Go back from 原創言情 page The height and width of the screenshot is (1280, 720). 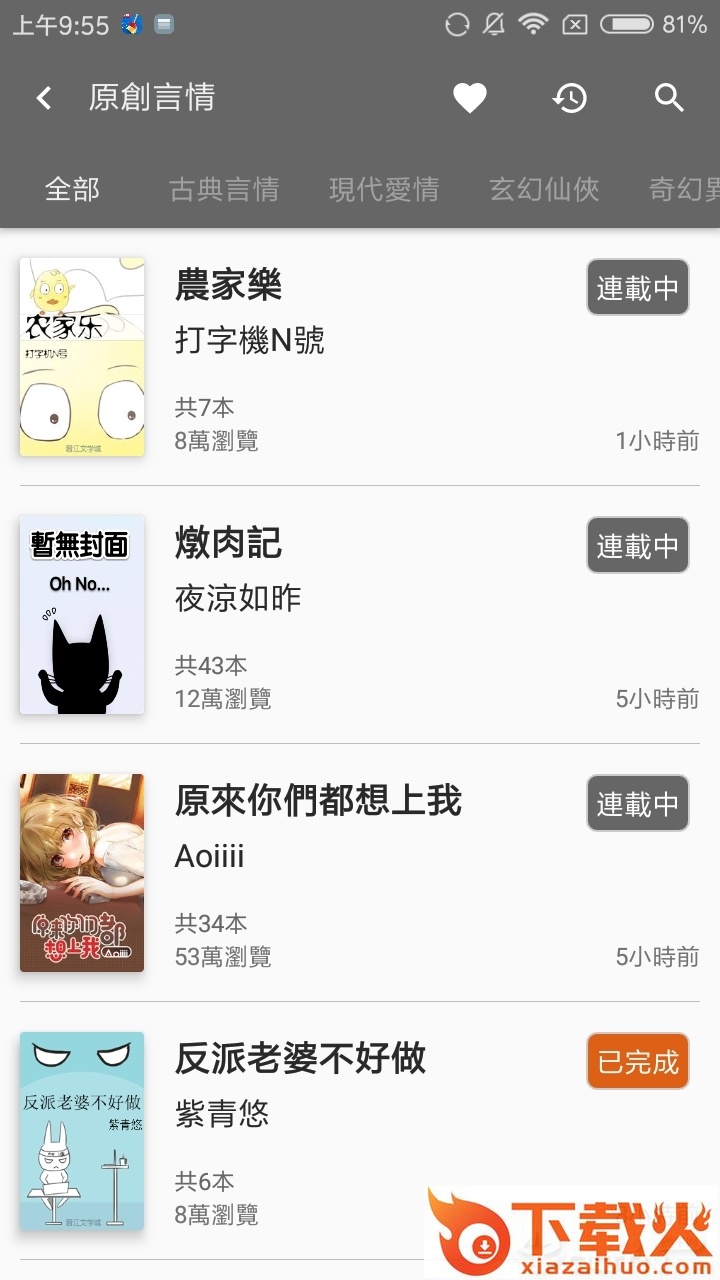(x=43, y=98)
